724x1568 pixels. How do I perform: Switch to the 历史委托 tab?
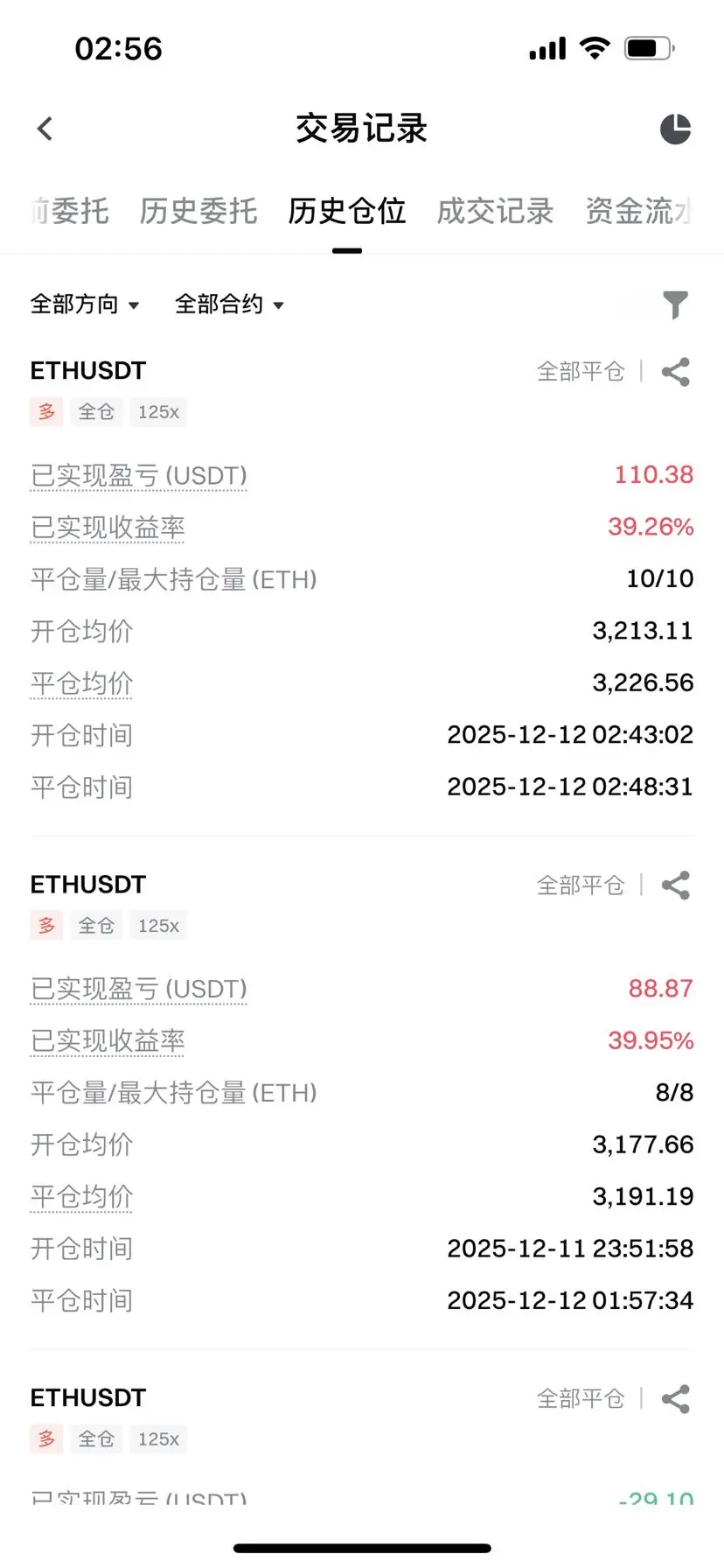coord(198,211)
